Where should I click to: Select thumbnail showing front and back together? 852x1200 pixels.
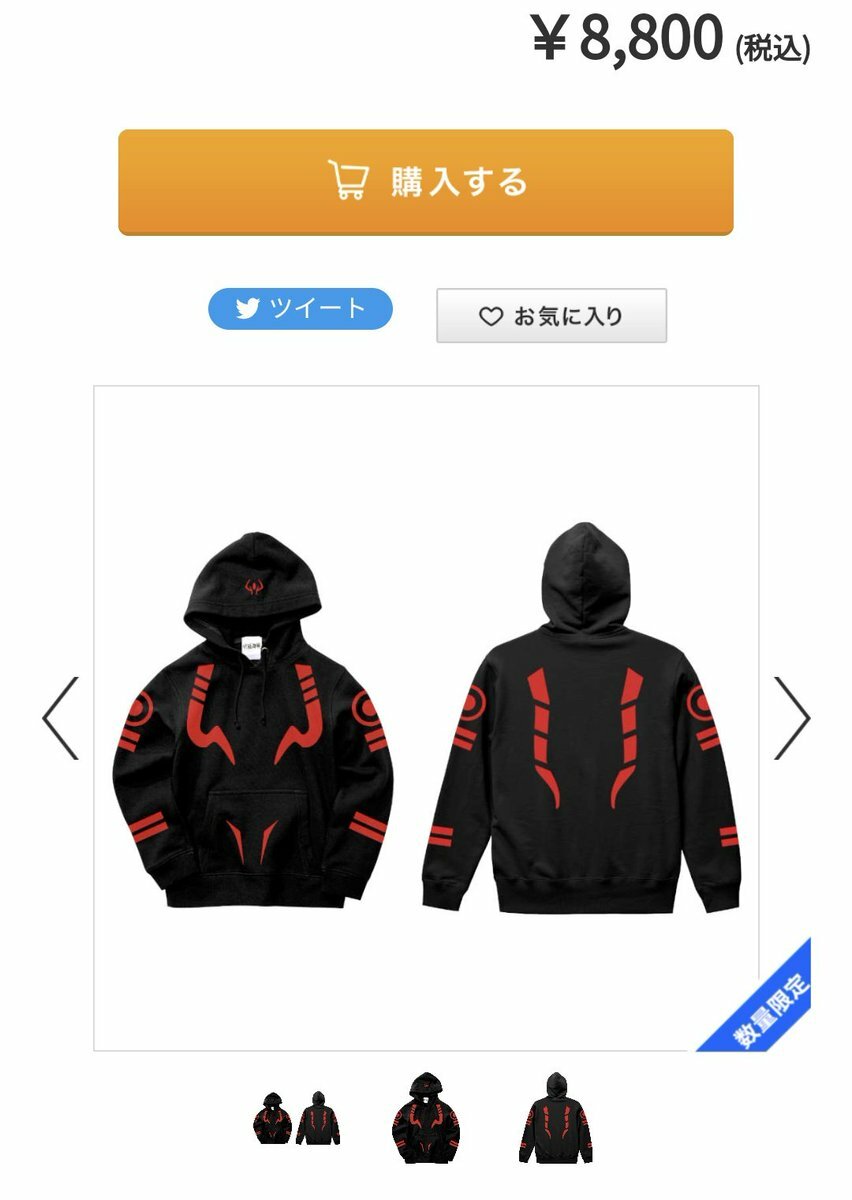tap(296, 1118)
